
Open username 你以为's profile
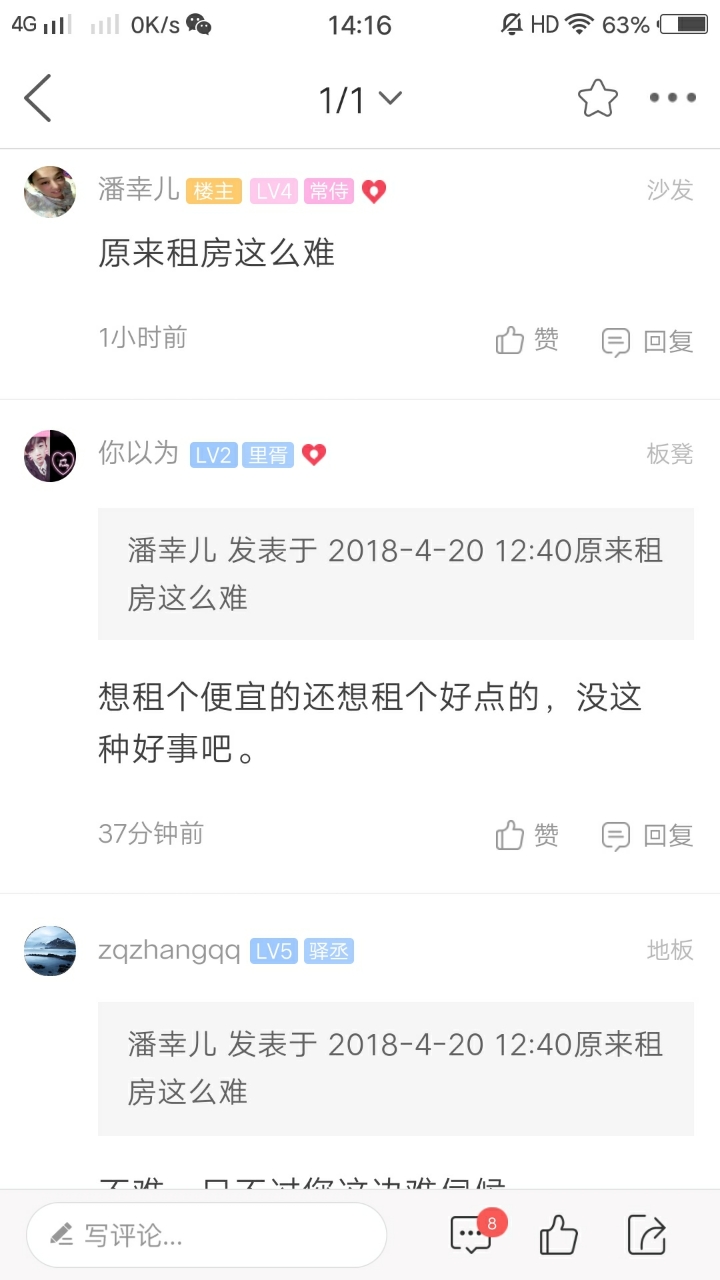click(138, 454)
